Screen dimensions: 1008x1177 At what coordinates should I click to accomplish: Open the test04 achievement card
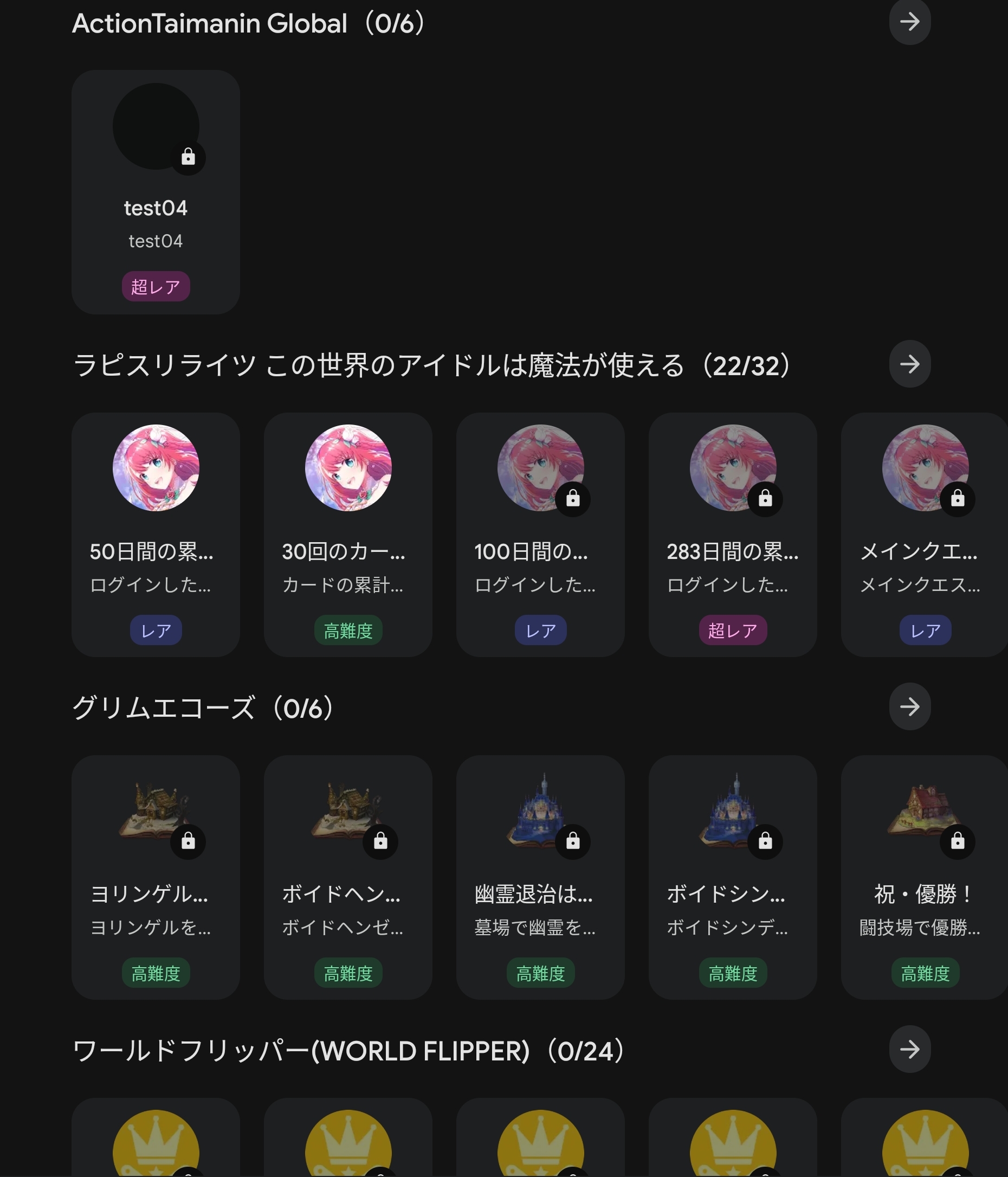(x=156, y=192)
